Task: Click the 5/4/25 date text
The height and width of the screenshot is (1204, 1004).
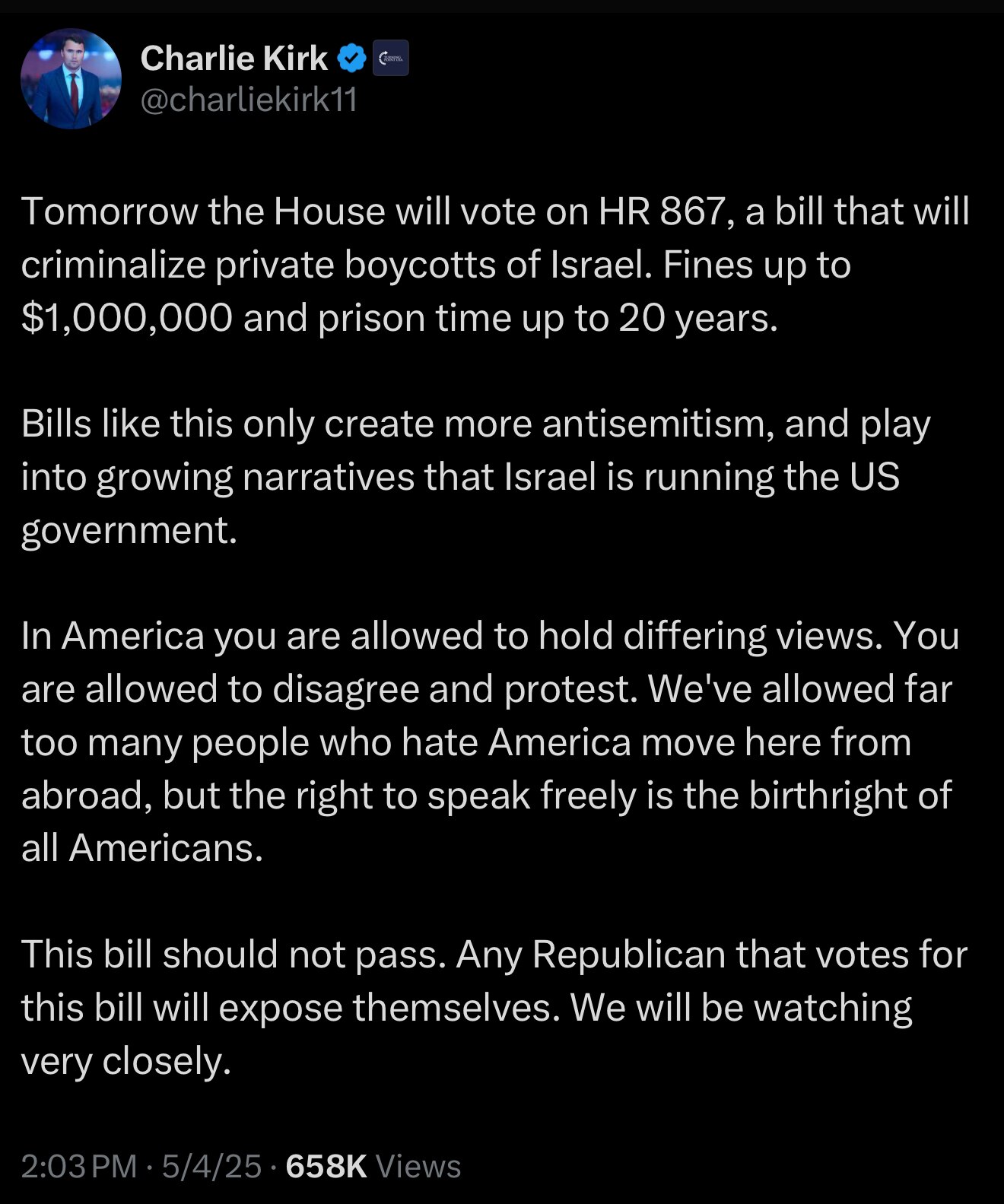Action: [x=208, y=1164]
